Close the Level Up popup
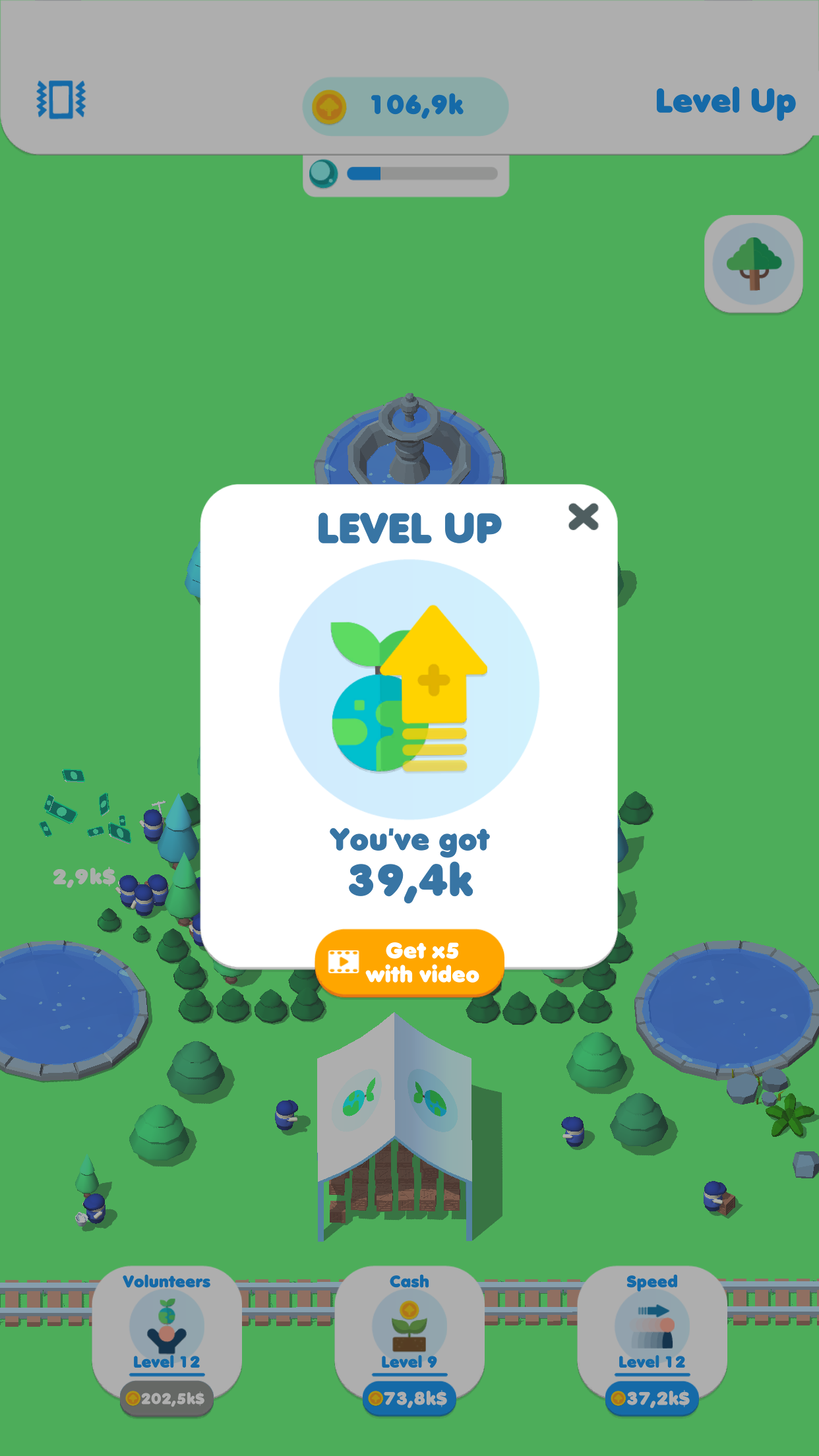Screen dimensions: 819x1456 583,517
